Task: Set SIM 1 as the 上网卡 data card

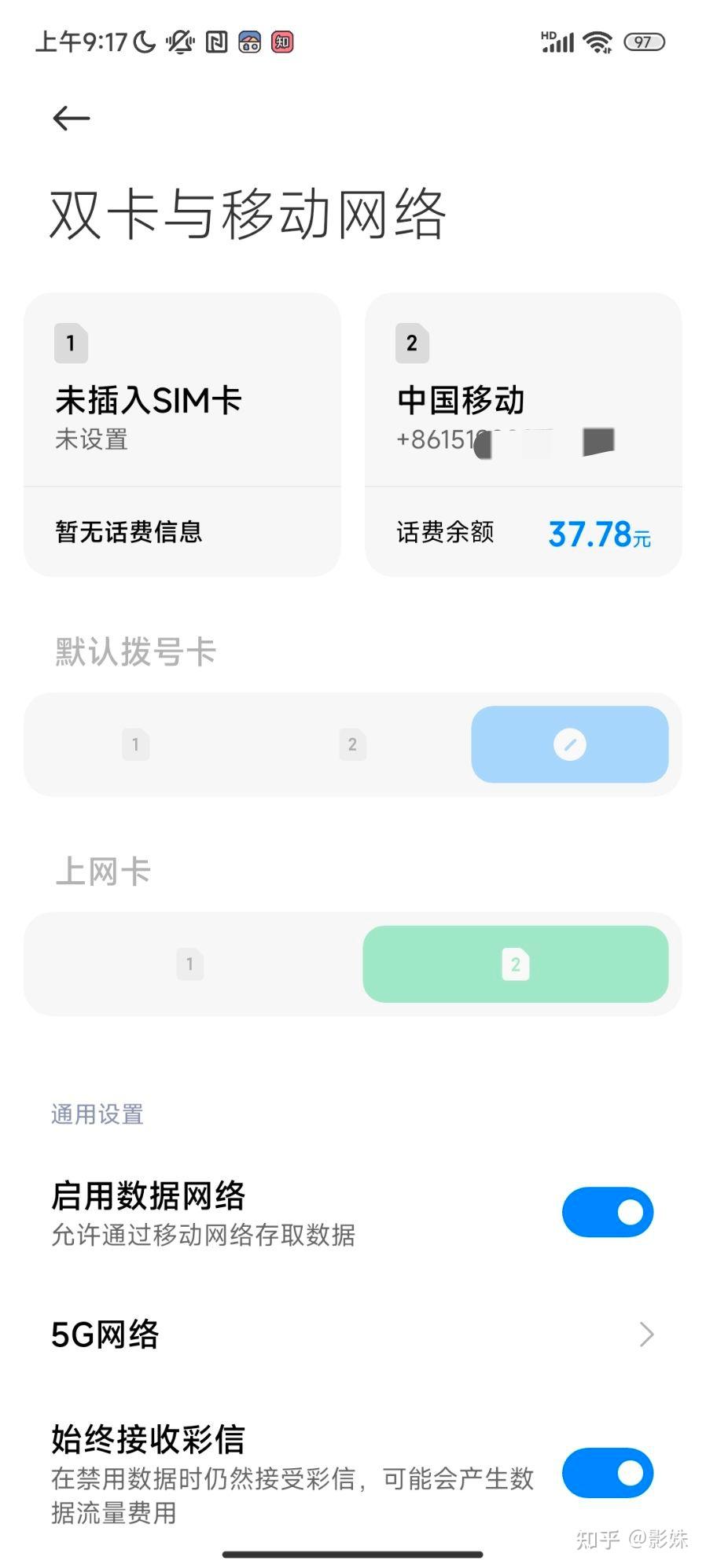Action: [189, 964]
